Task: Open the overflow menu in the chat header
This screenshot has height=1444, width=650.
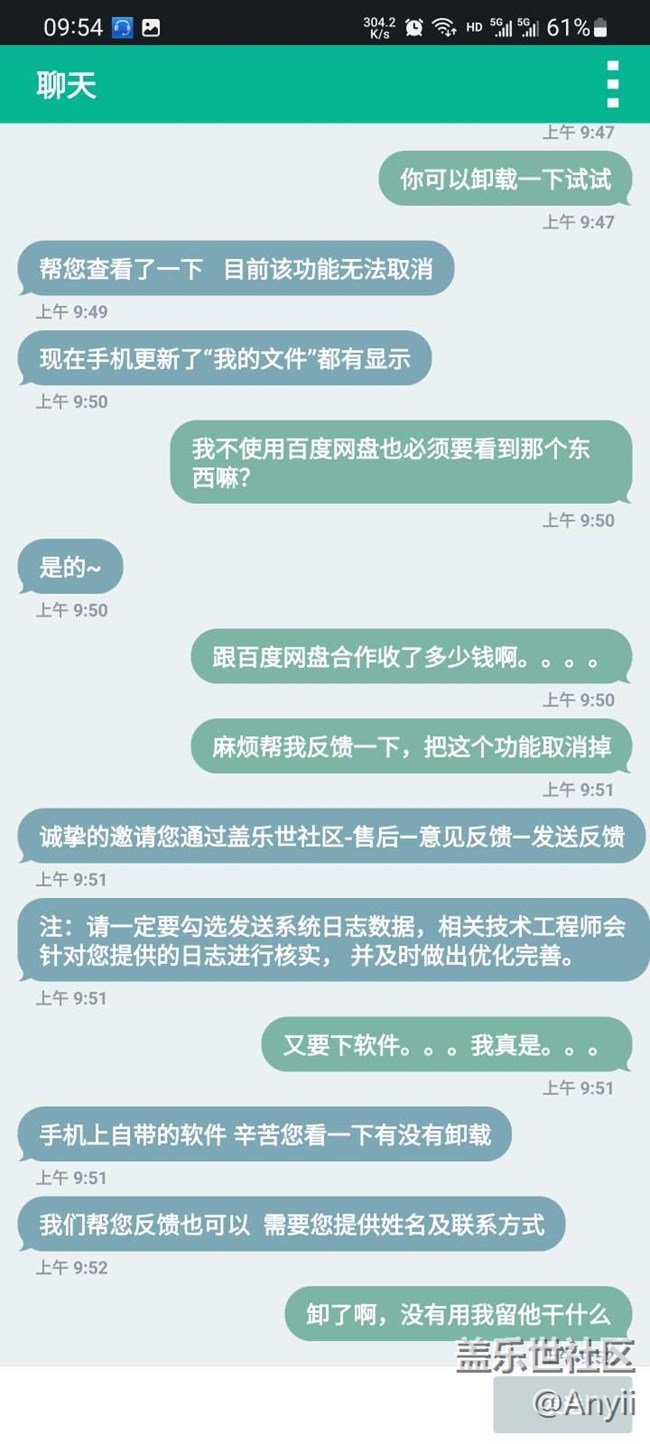Action: click(612, 84)
